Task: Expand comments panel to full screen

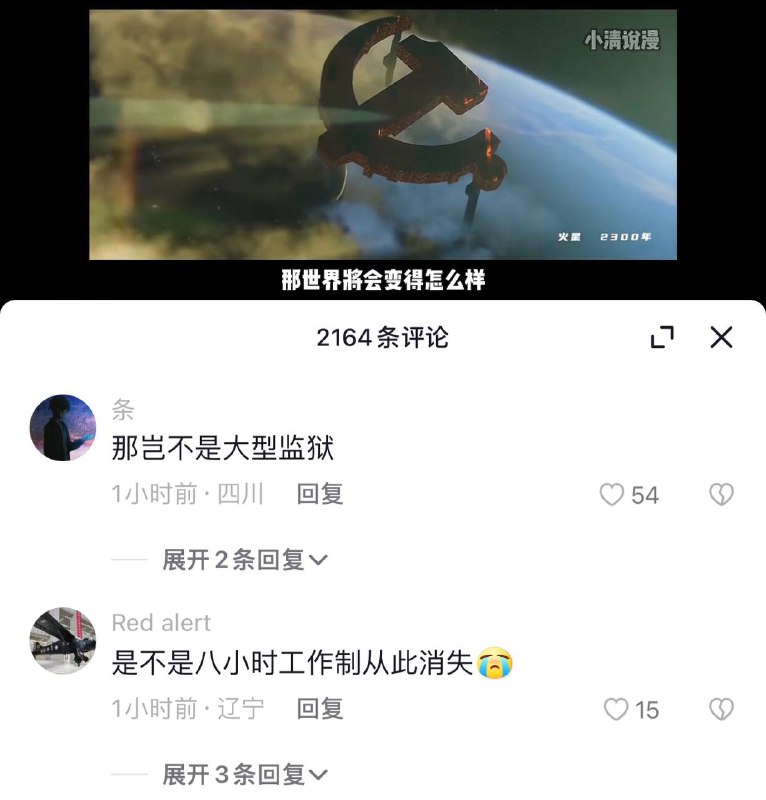Action: tap(662, 337)
